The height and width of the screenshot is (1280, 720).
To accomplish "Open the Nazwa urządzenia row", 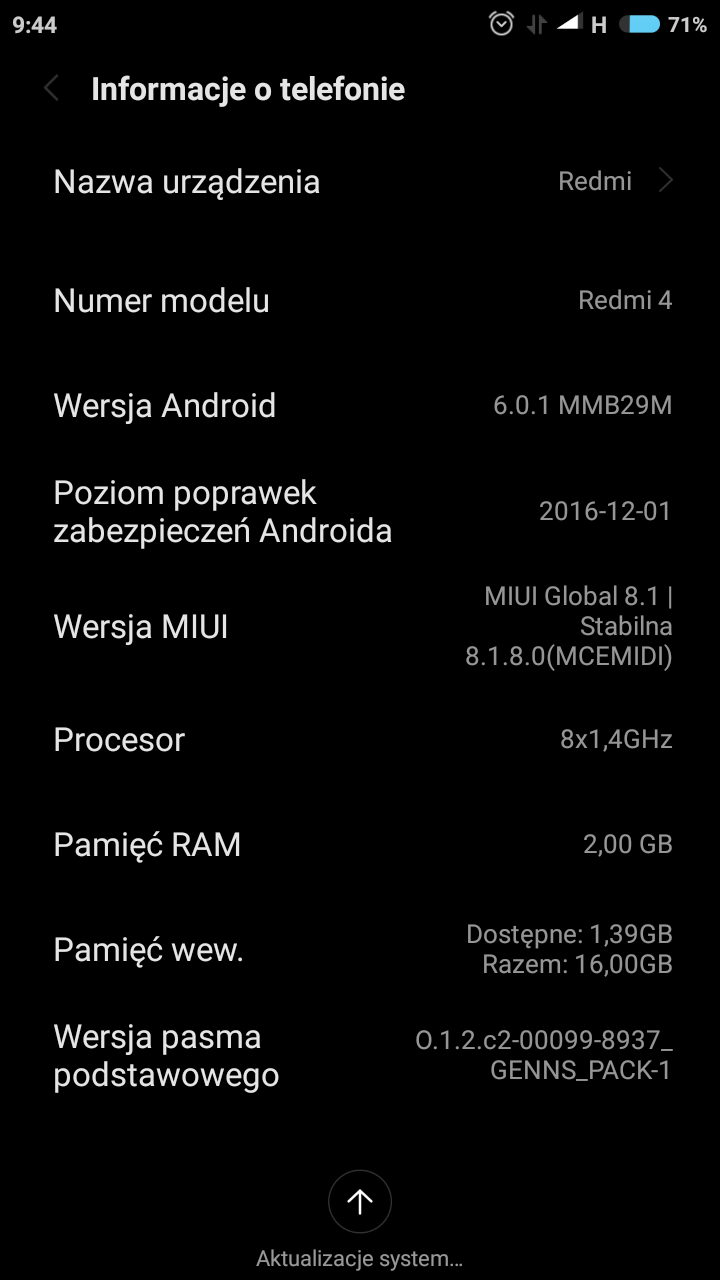I will 360,181.
